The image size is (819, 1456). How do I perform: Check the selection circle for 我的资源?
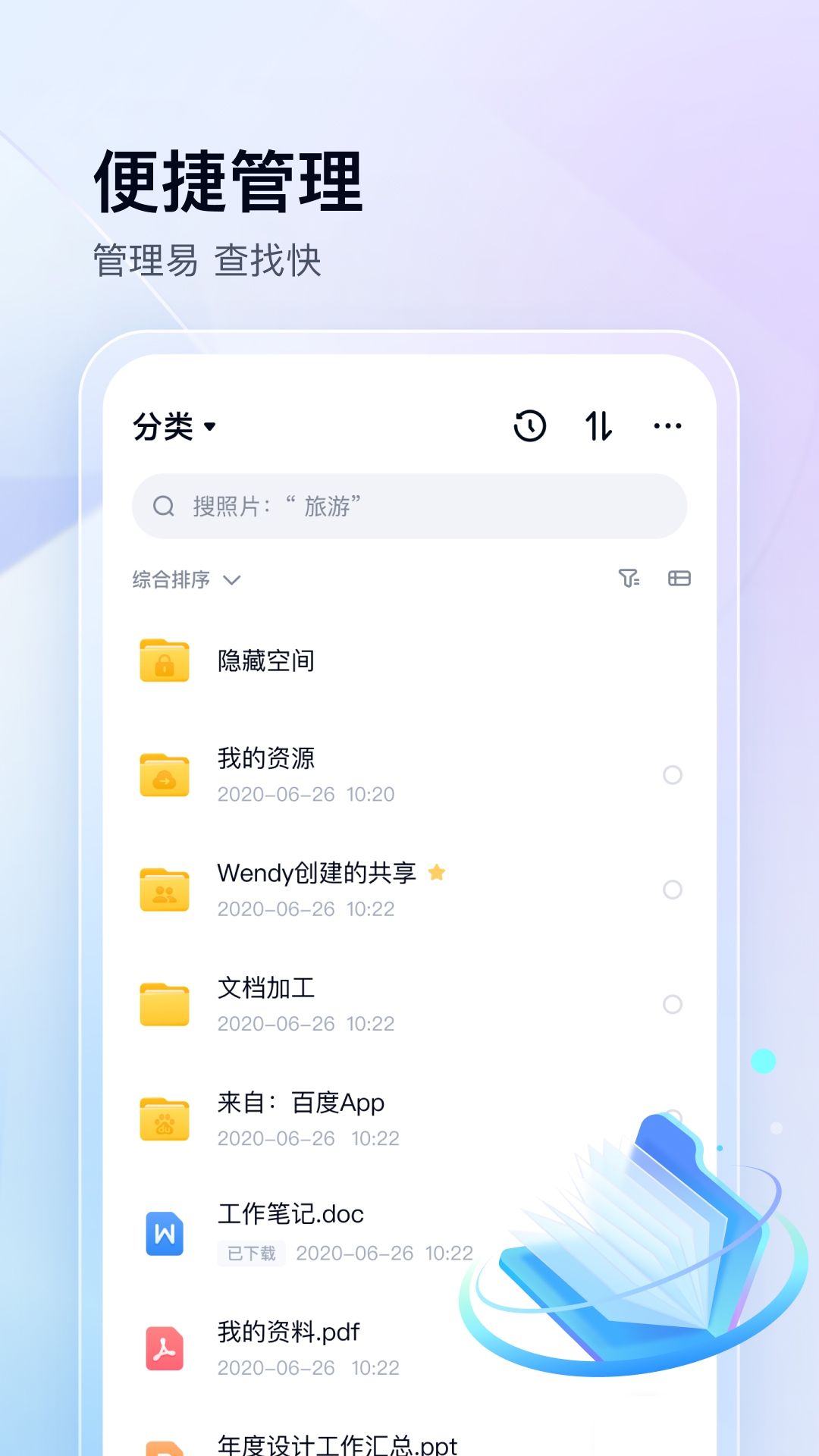[x=673, y=775]
